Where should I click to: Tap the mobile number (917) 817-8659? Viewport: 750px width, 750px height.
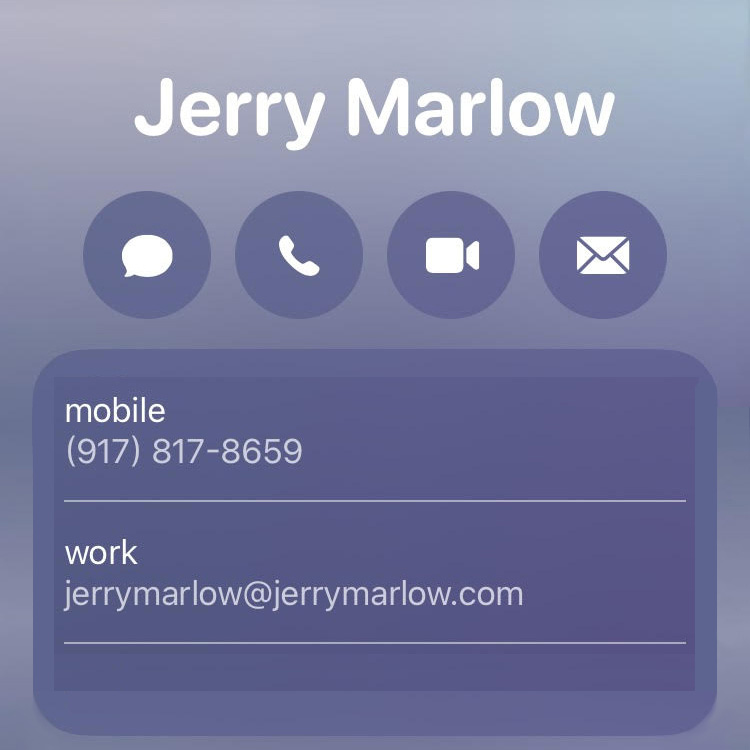[184, 452]
